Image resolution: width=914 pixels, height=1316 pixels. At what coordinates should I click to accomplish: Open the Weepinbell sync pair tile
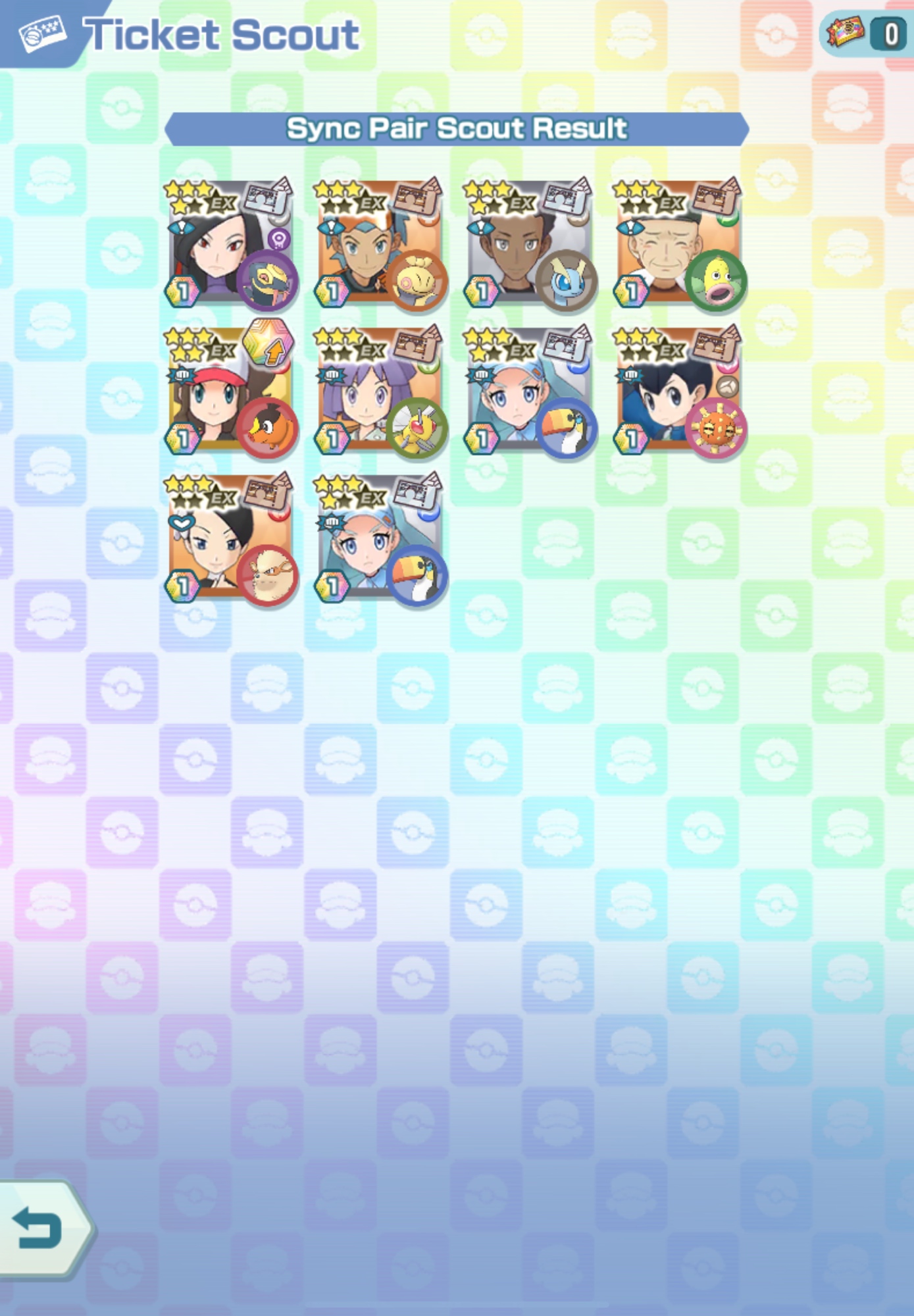679,245
